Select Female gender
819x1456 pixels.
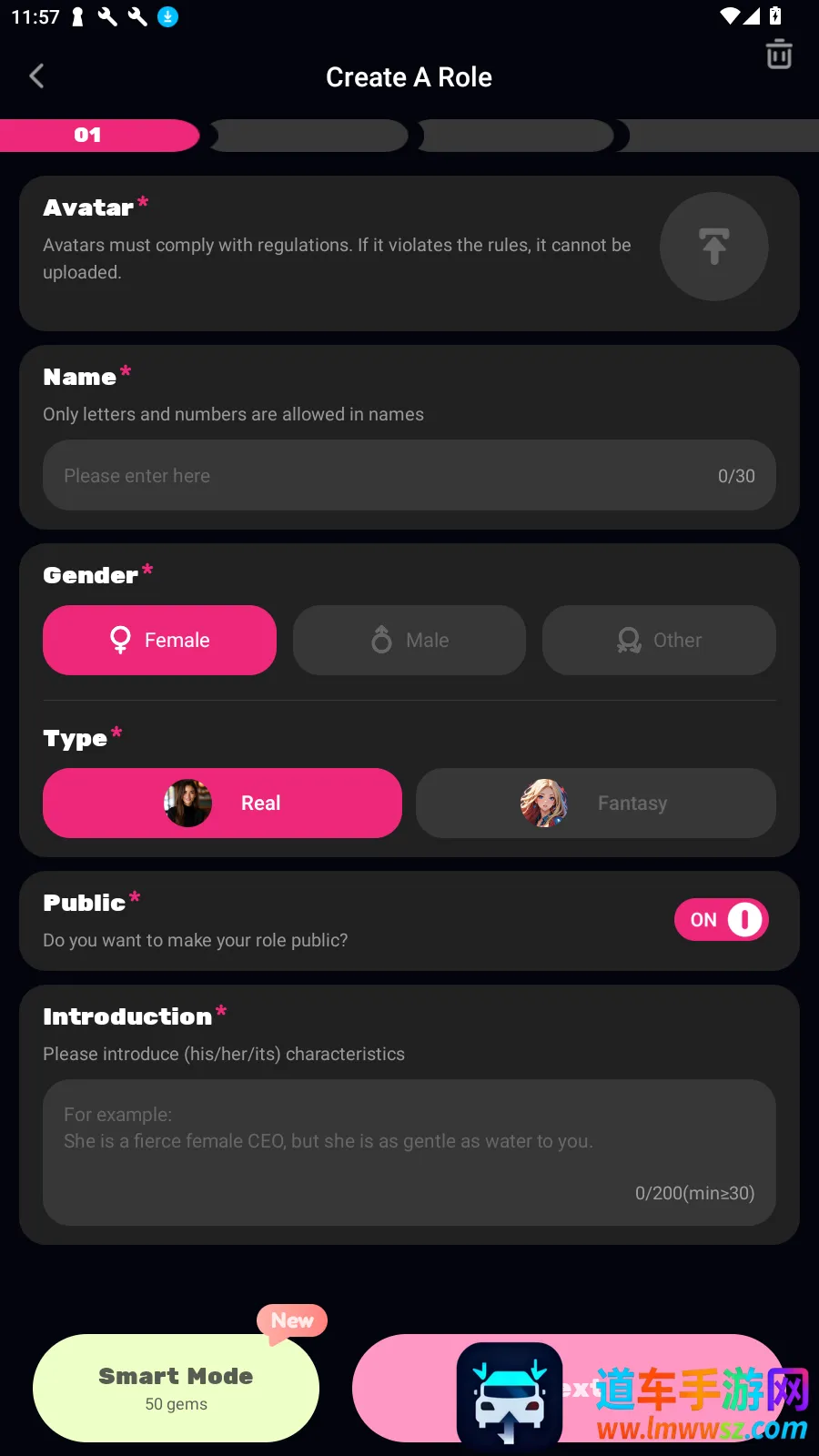[159, 641]
